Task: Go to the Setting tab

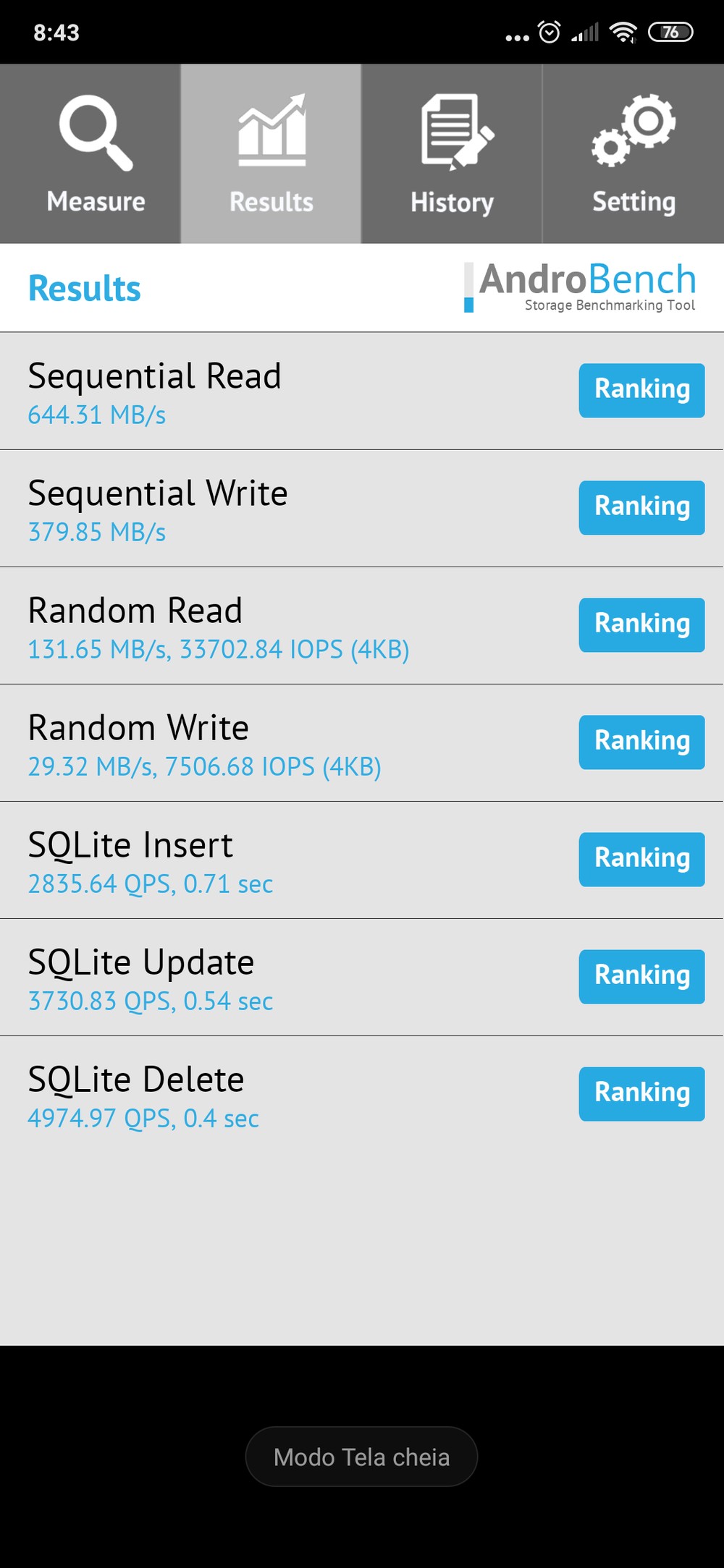Action: click(x=633, y=153)
